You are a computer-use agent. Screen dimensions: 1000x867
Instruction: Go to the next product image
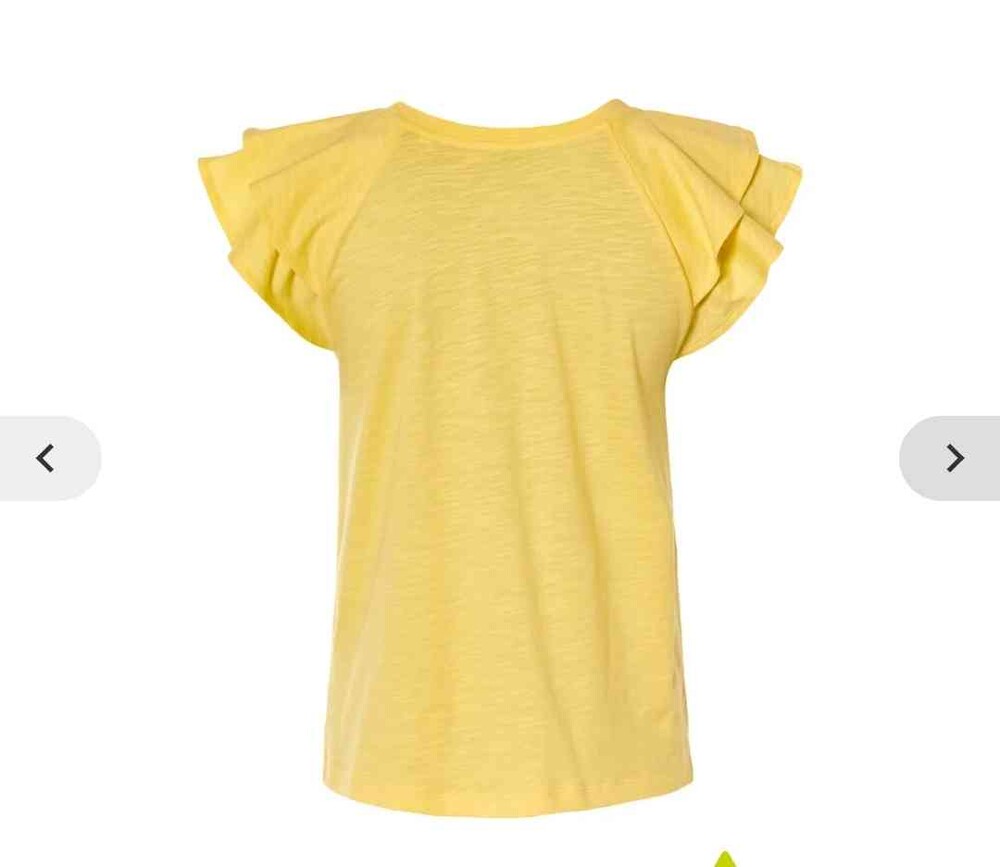(953, 459)
